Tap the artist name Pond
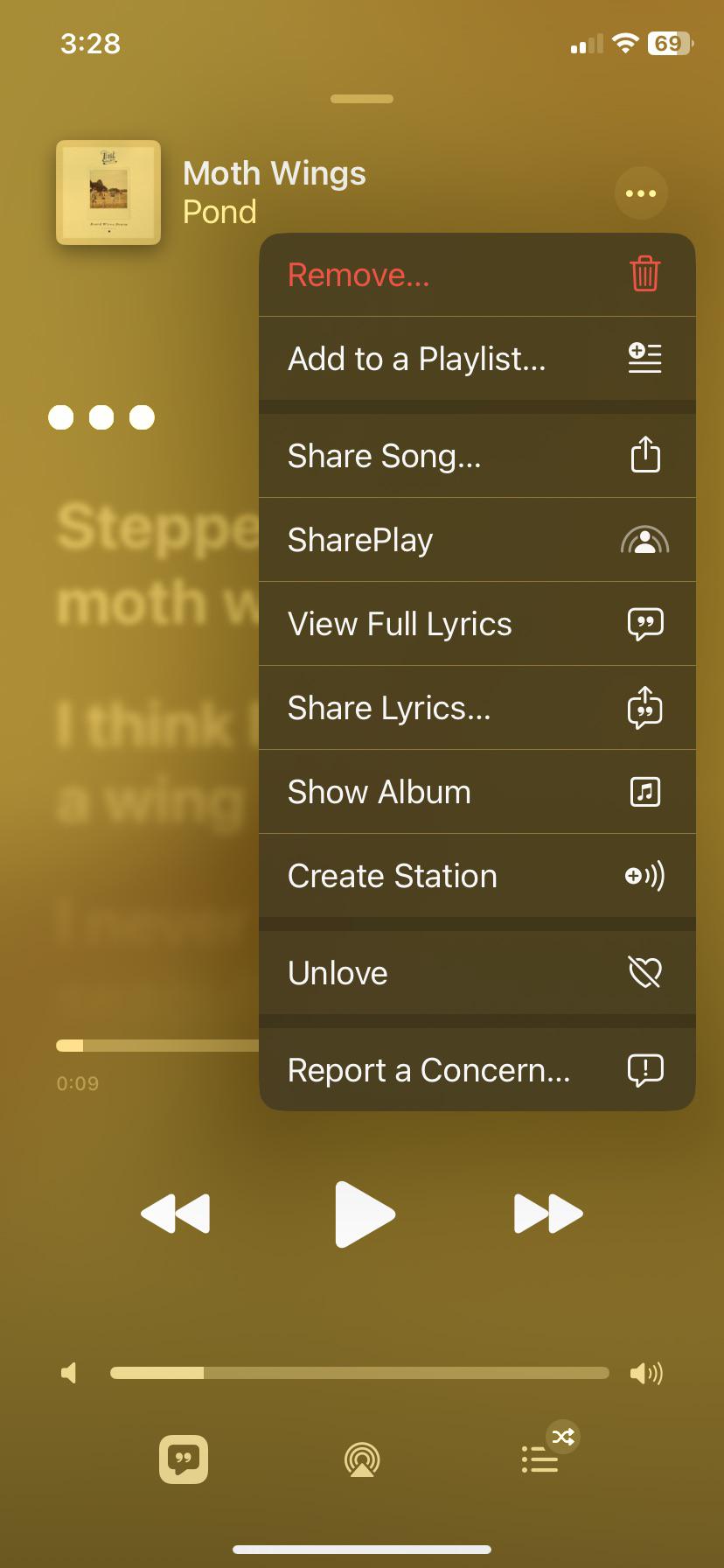The width and height of the screenshot is (724, 1568). tap(219, 211)
